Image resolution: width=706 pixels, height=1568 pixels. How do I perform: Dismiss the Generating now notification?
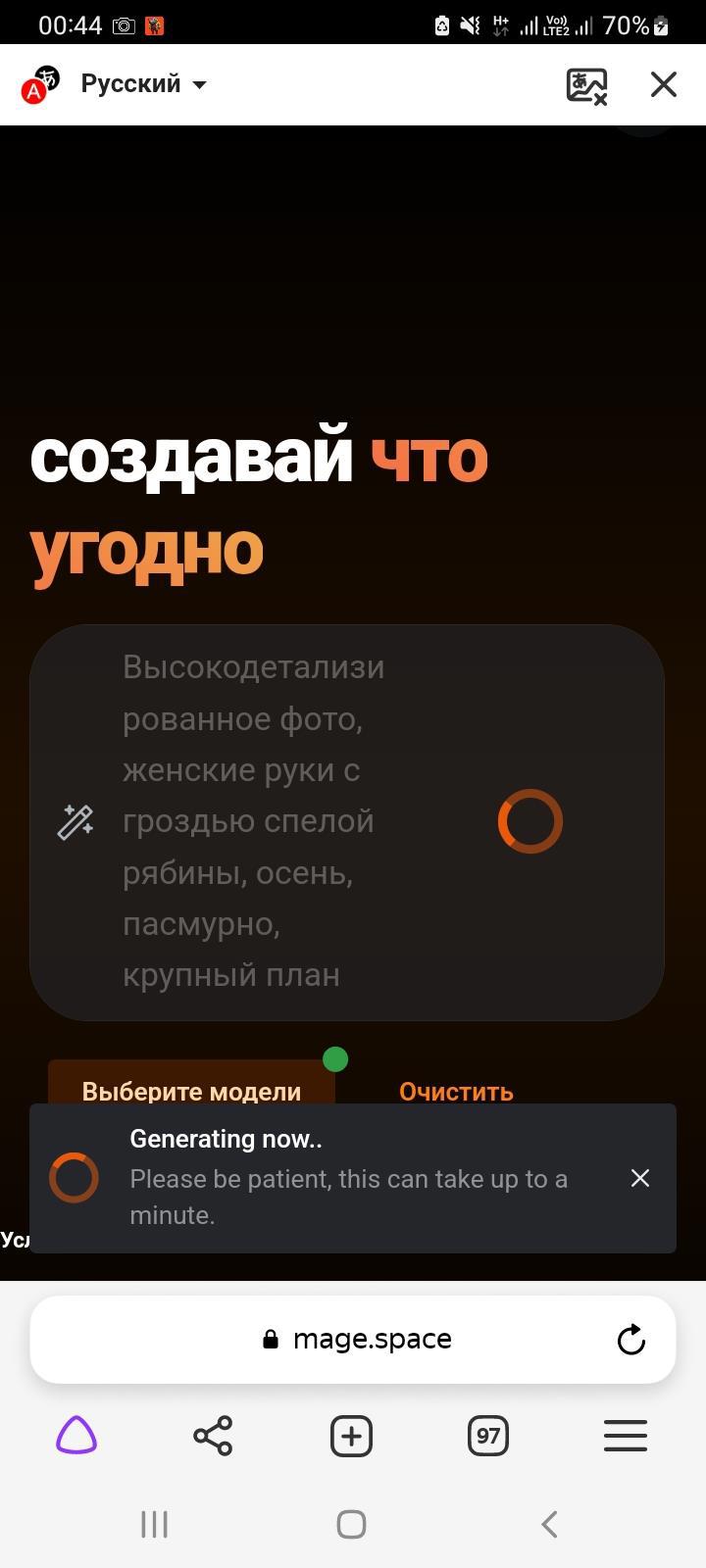(640, 1178)
